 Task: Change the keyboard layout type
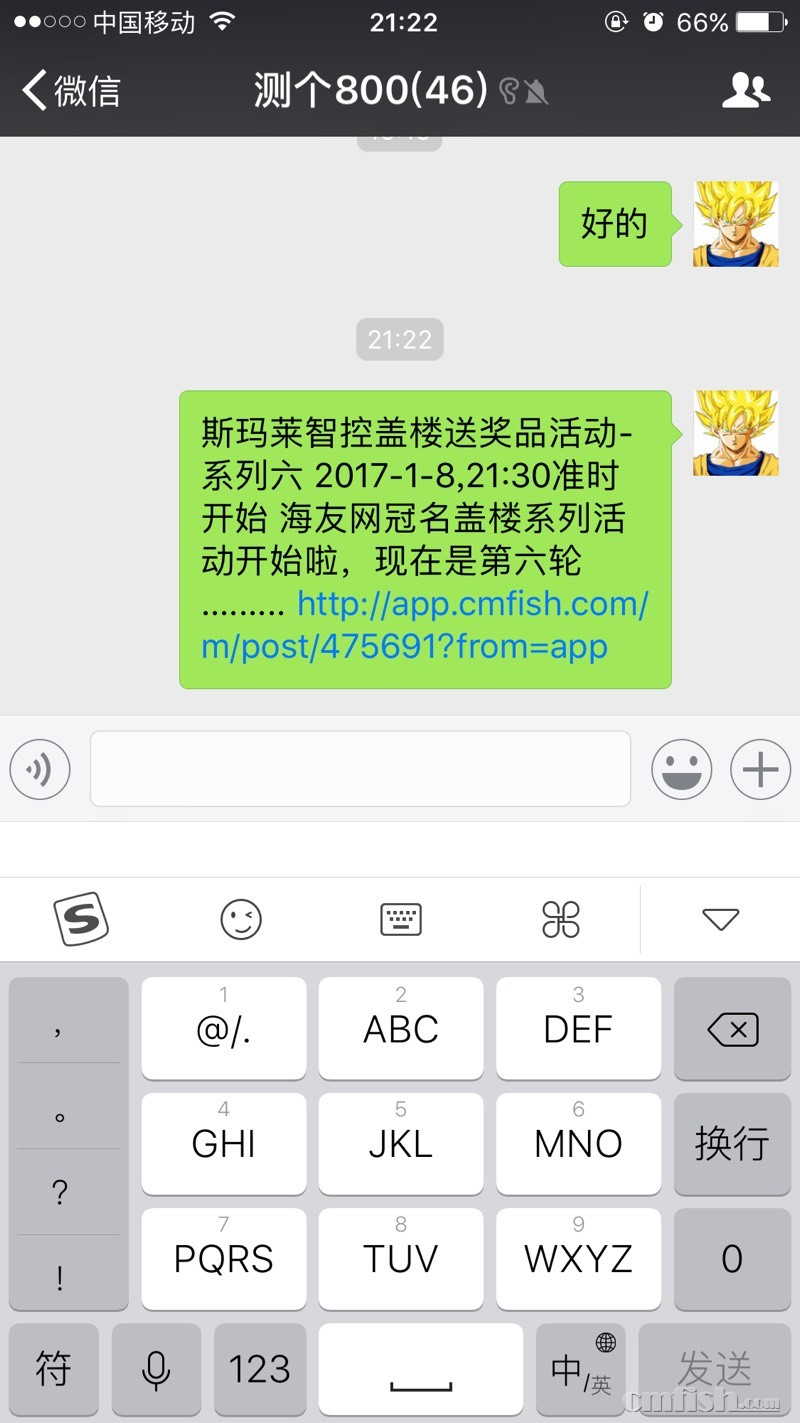[401, 919]
